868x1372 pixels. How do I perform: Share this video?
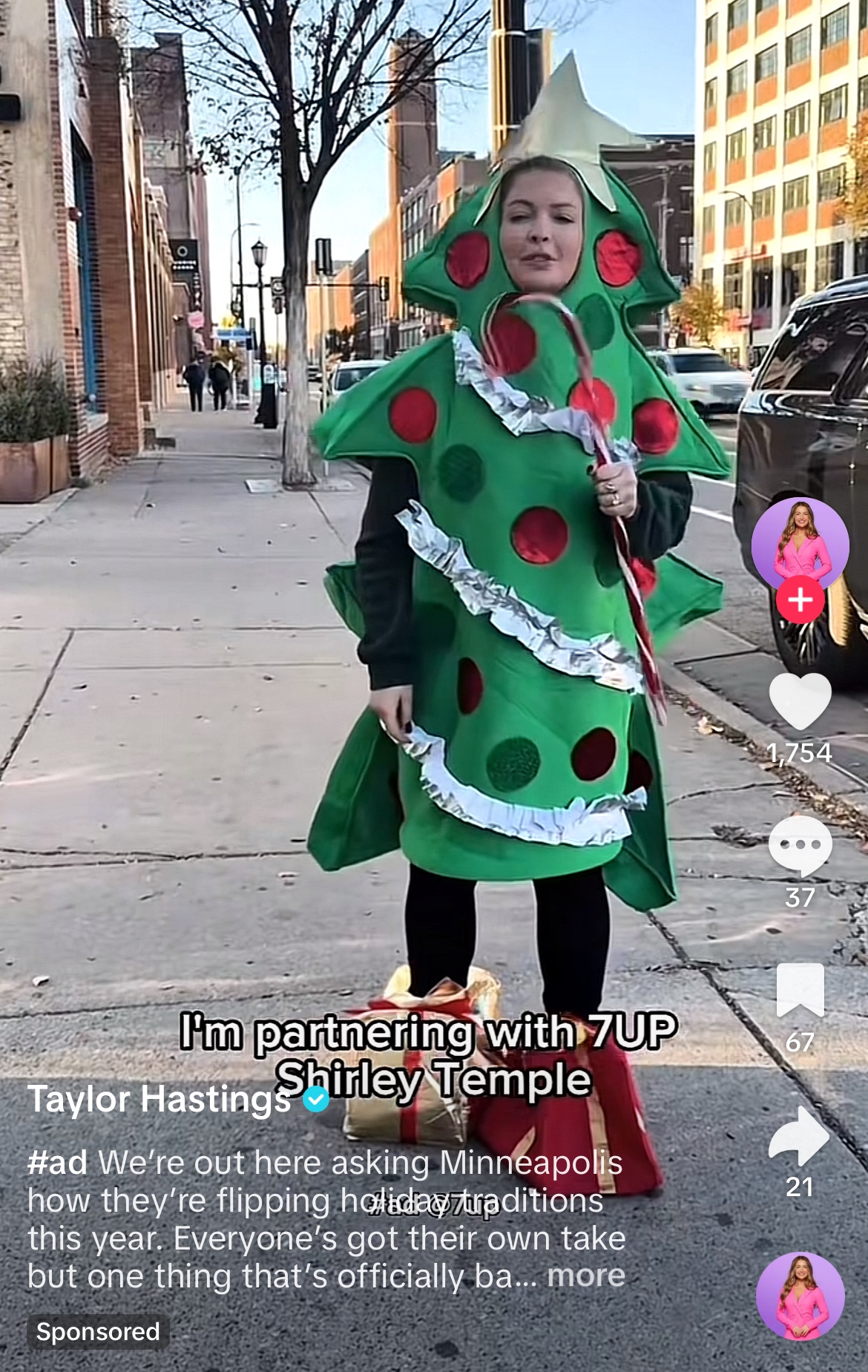(800, 1135)
